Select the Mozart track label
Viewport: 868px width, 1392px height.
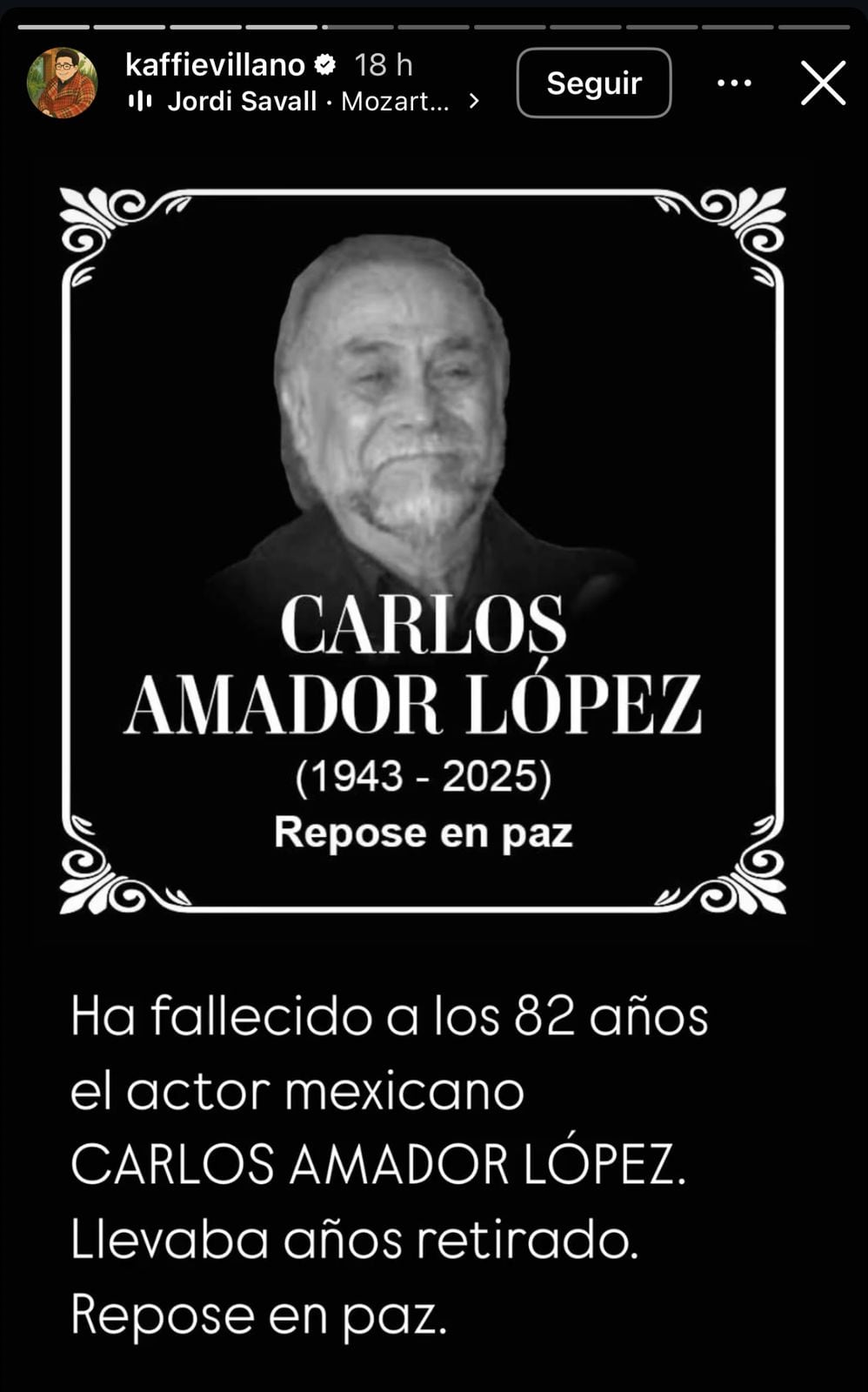click(397, 102)
